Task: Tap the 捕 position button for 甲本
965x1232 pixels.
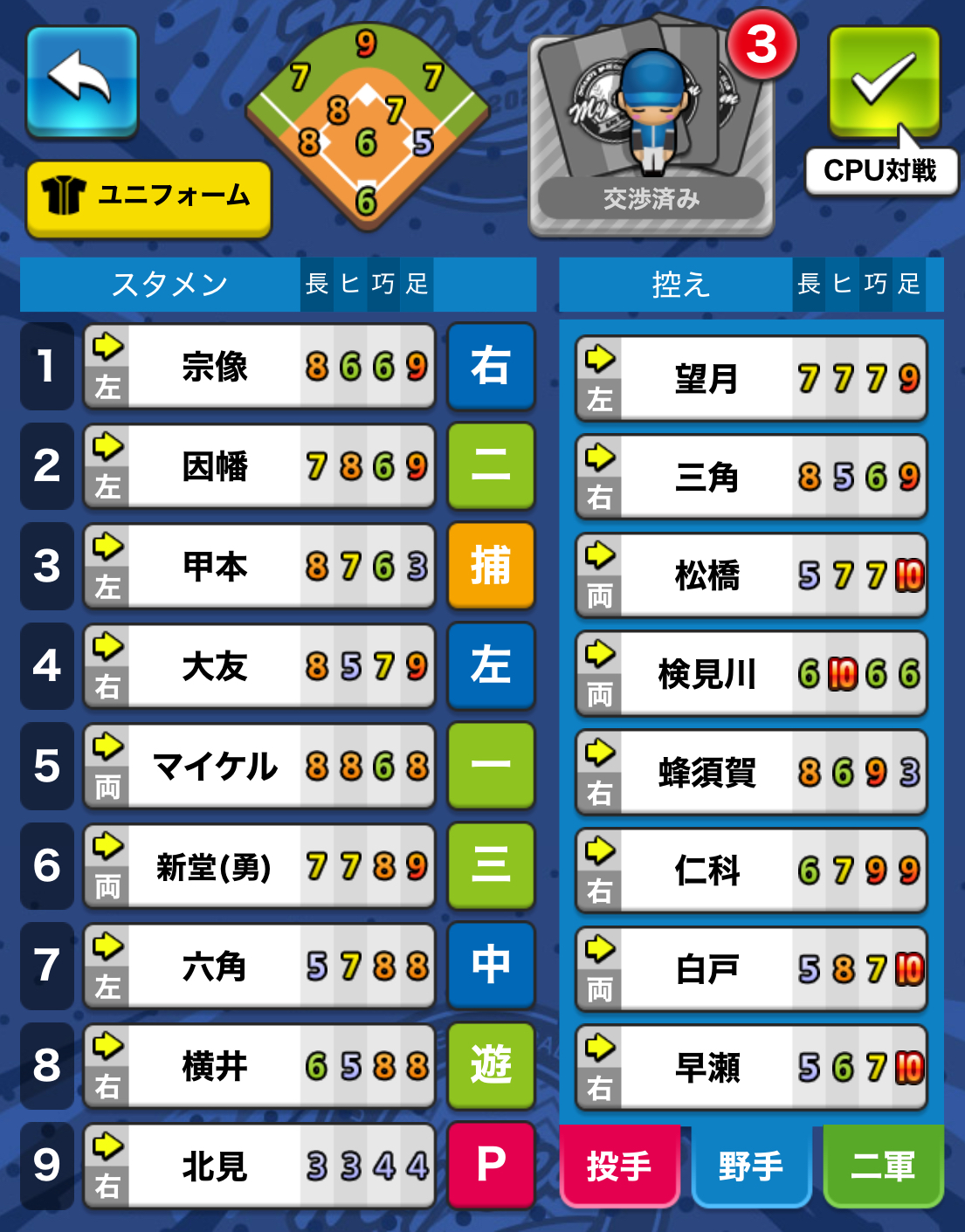Action: pyautogui.click(x=491, y=566)
